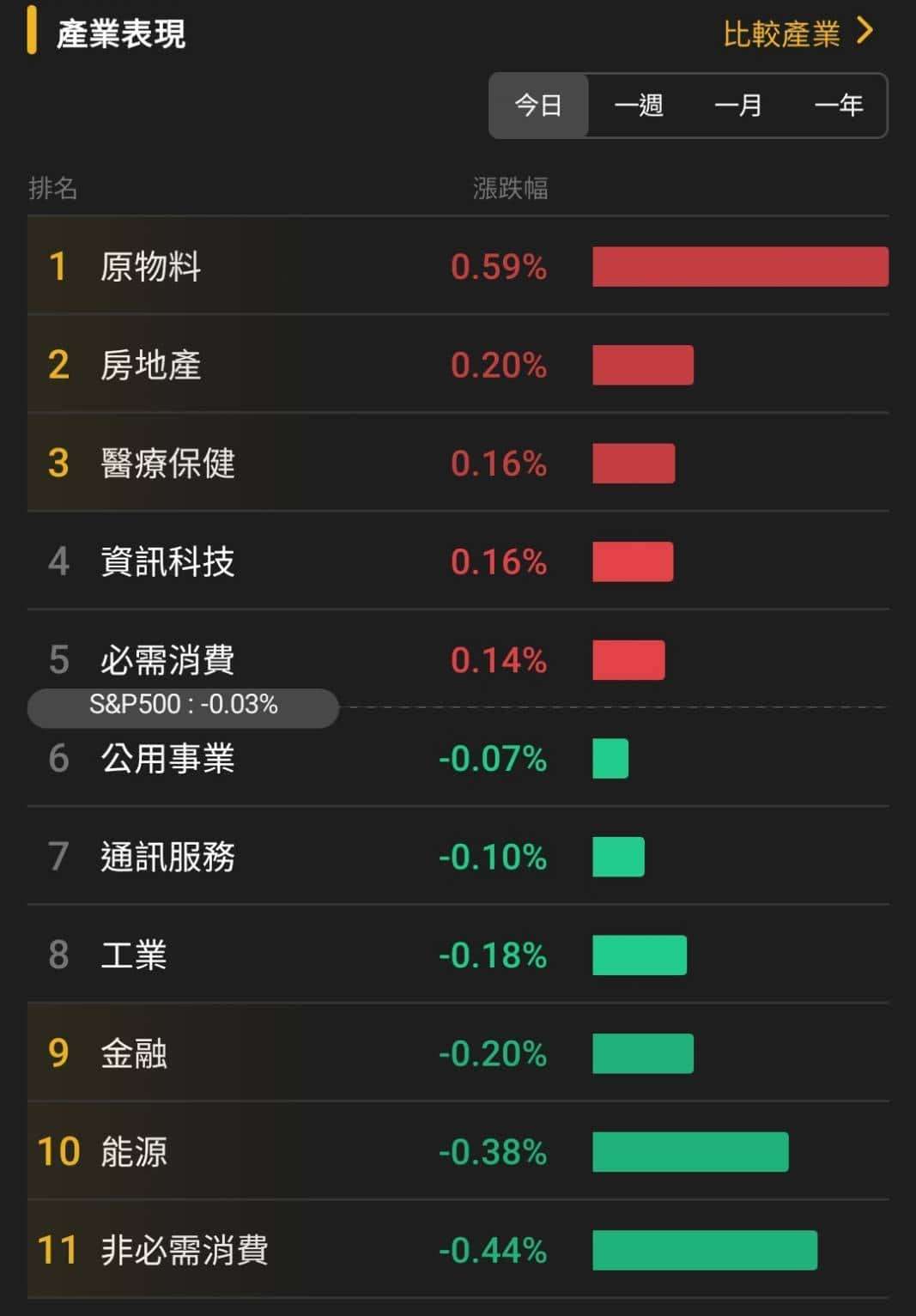Click the green performance bar for 能源
This screenshot has width=916, height=1316.
(689, 1153)
